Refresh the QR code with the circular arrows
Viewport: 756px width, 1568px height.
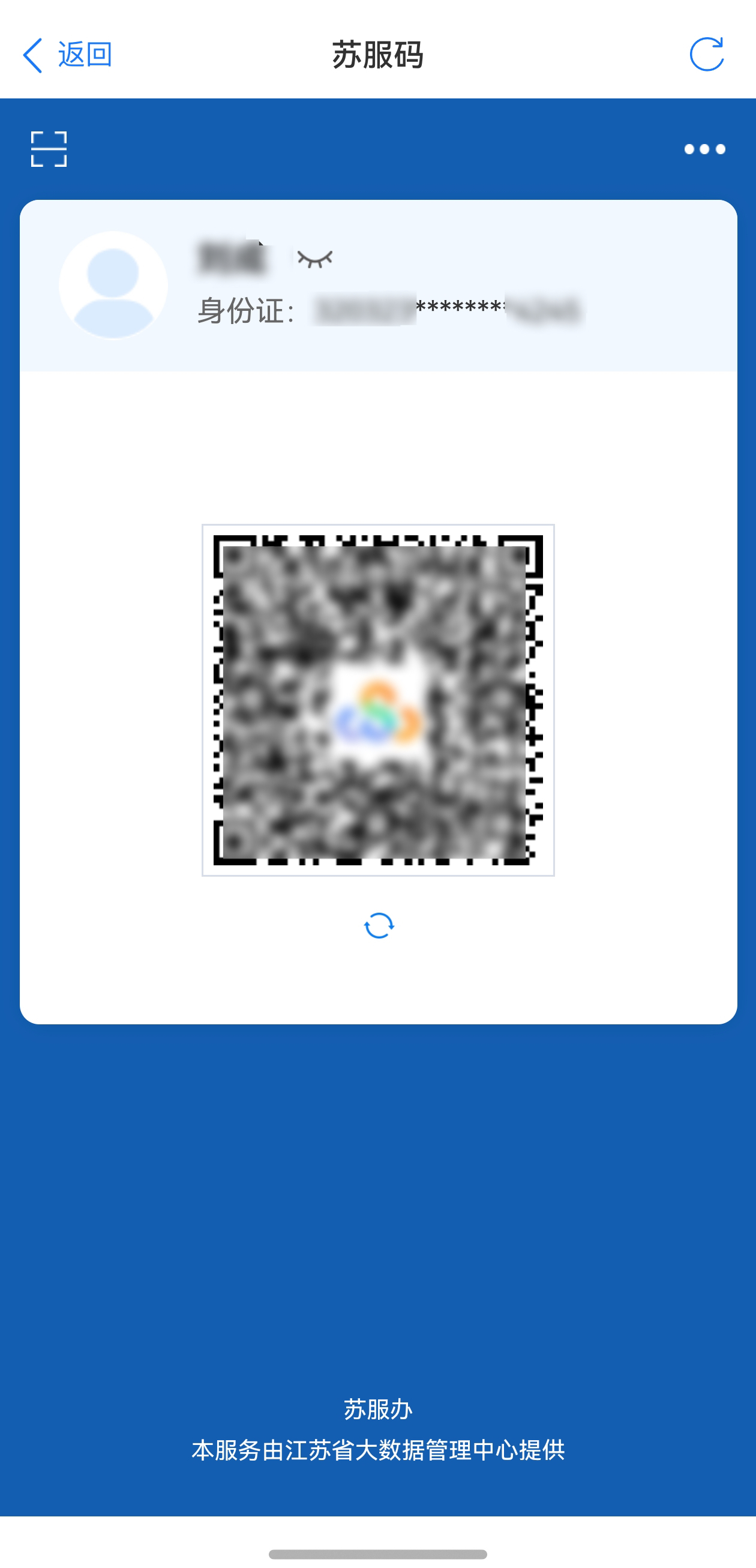point(379,925)
